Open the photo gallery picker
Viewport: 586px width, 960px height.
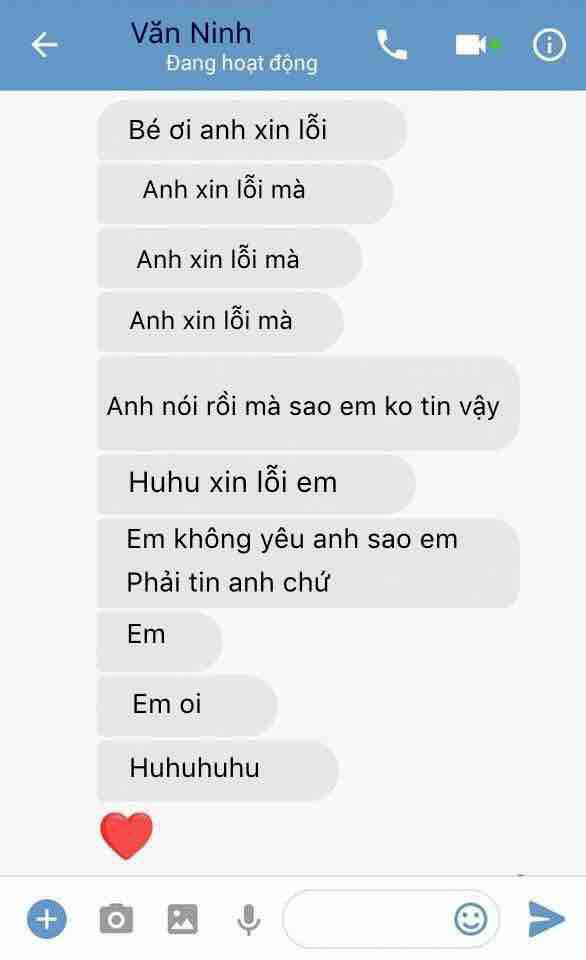[x=182, y=918]
